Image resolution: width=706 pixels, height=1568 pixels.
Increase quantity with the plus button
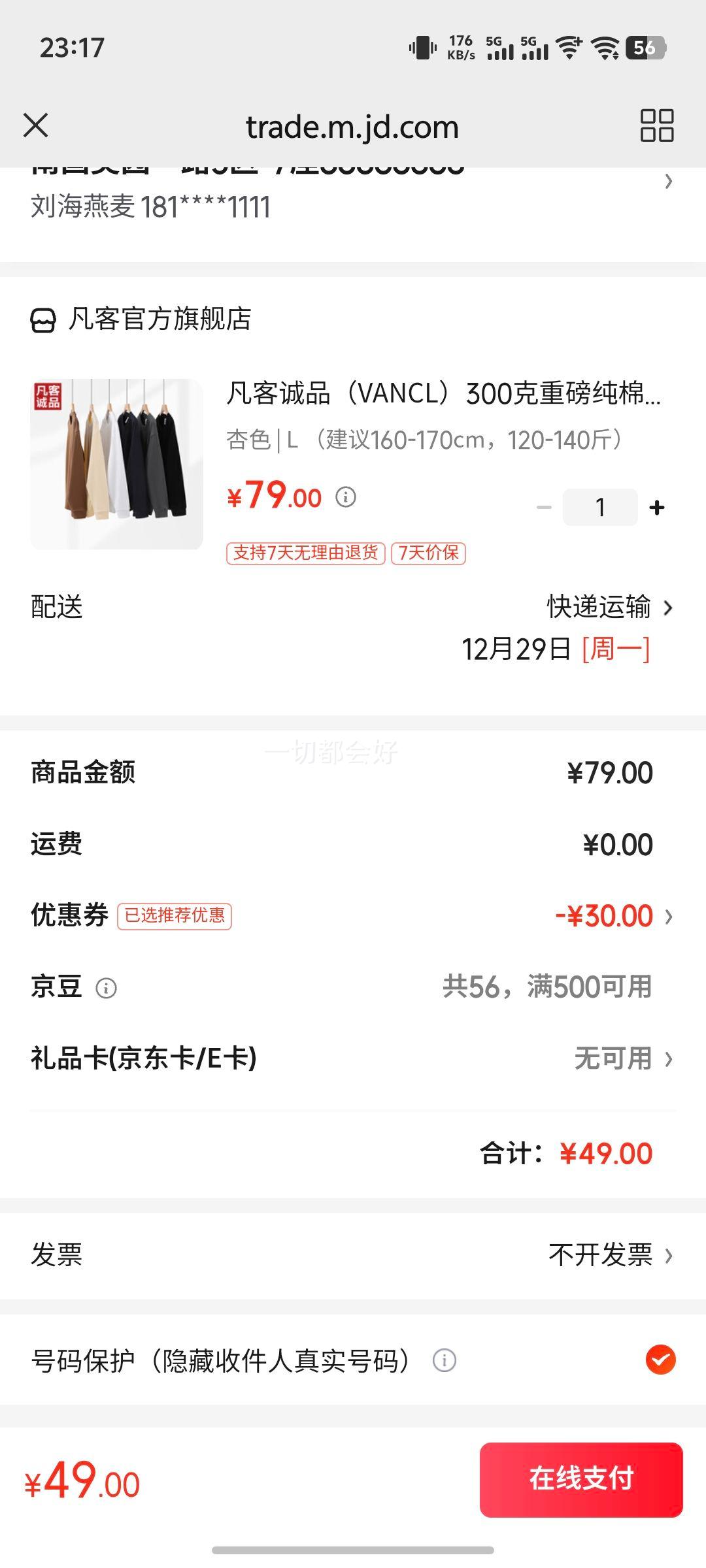pos(658,506)
